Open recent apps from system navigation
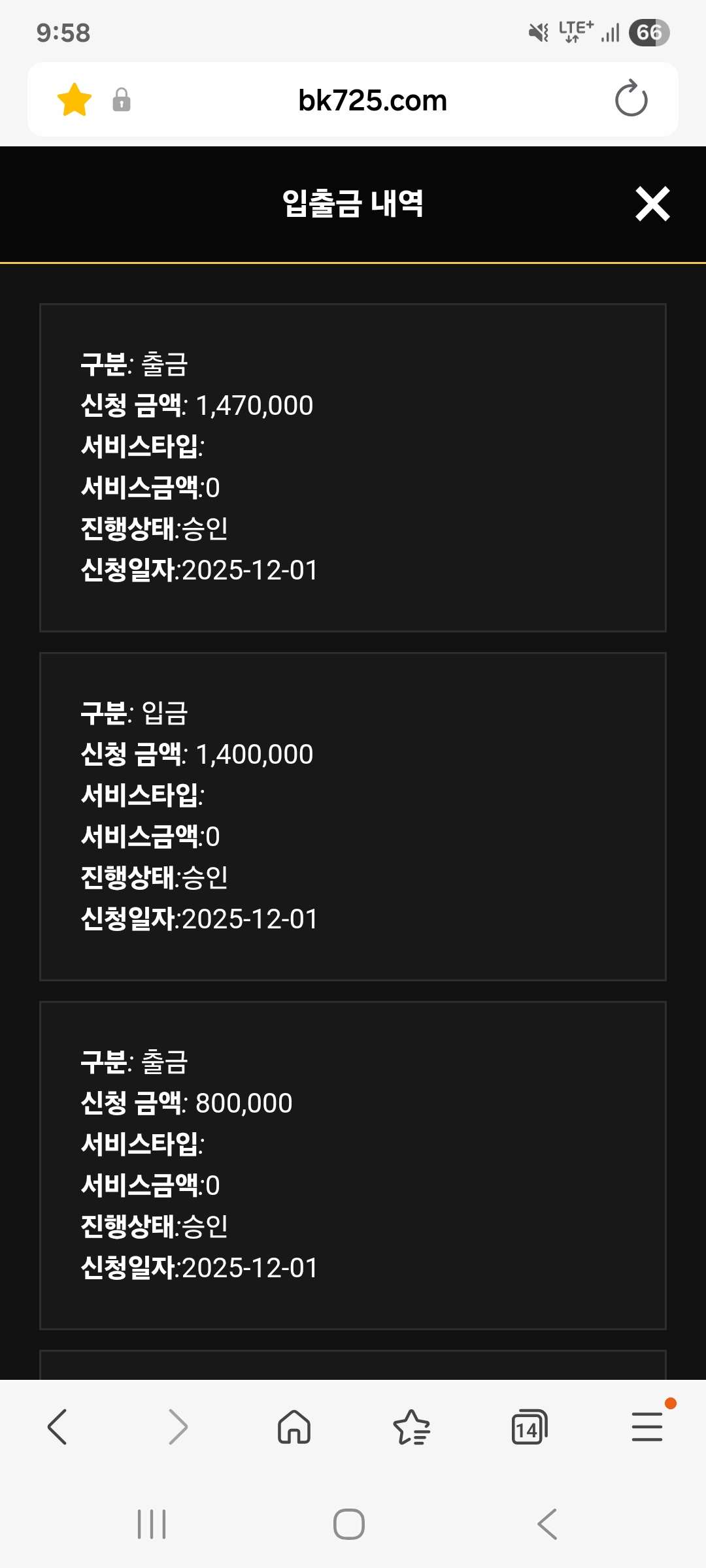706x1568 pixels. click(152, 1524)
